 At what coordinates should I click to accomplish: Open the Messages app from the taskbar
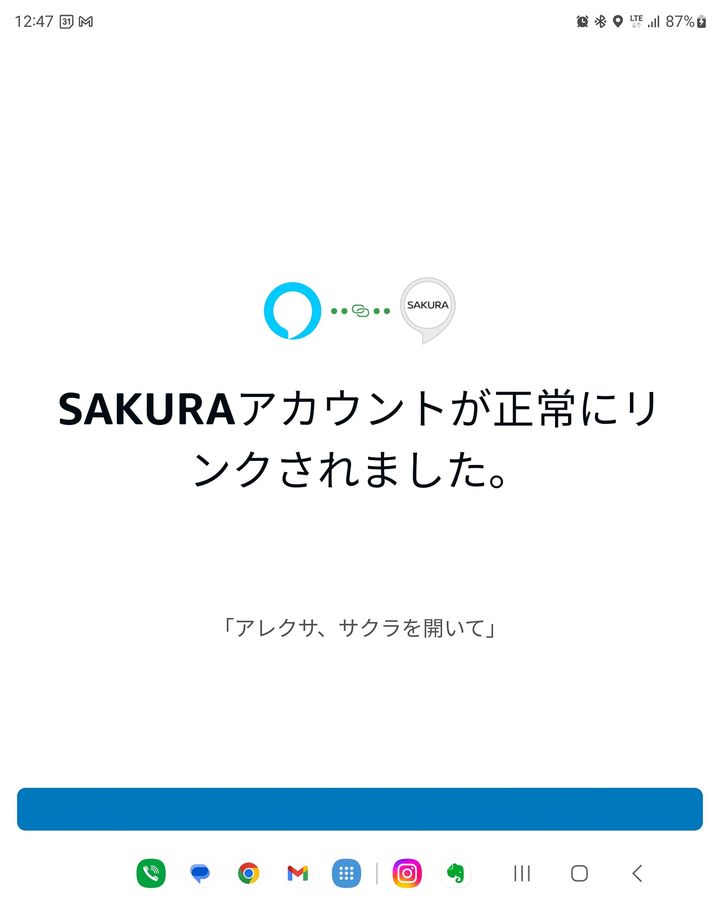pyautogui.click(x=200, y=873)
